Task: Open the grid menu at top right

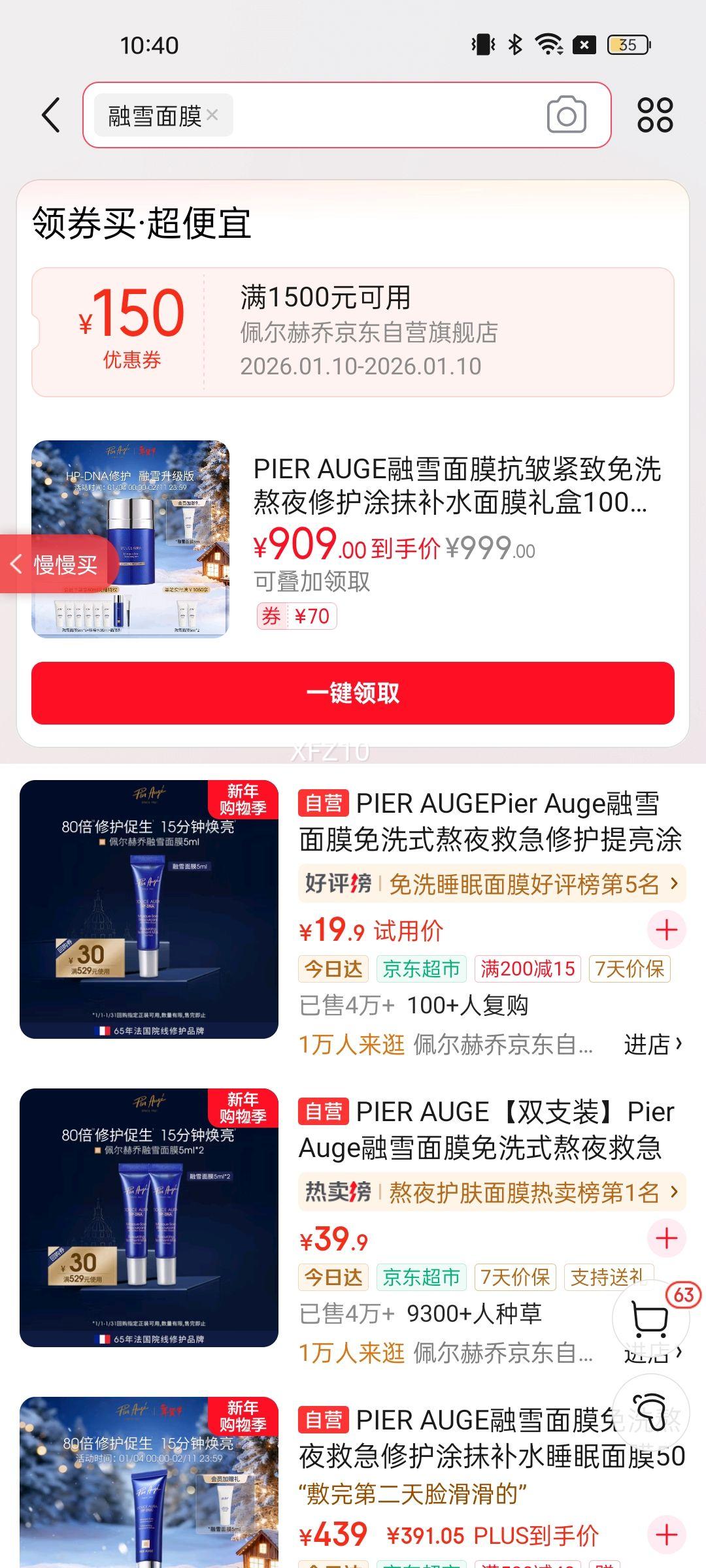Action: pos(656,114)
